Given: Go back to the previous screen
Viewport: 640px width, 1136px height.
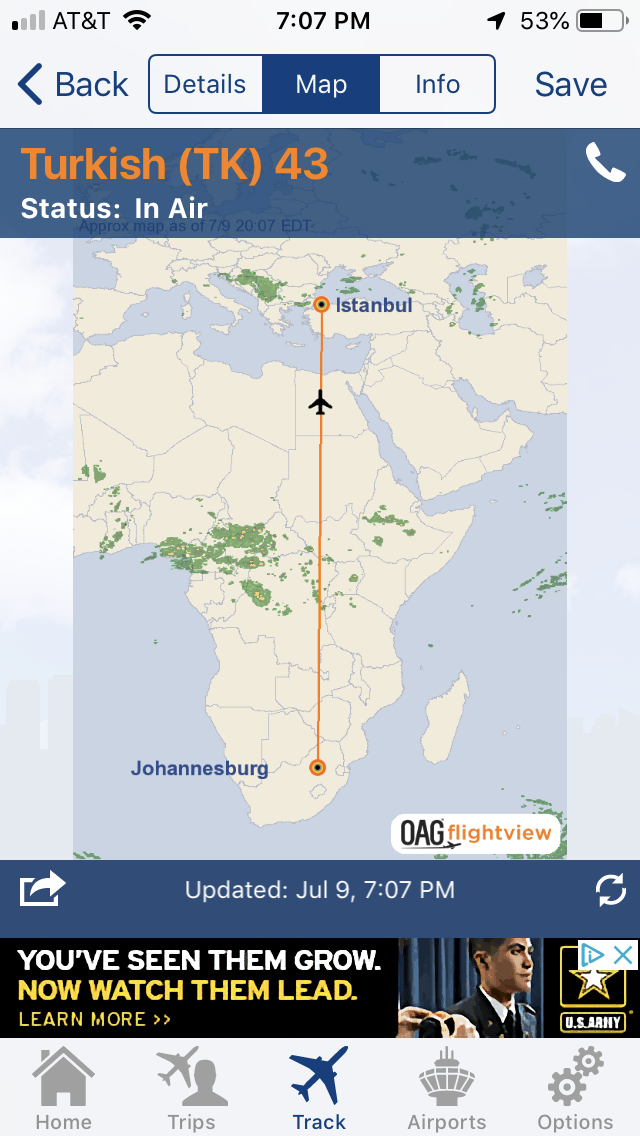Looking at the screenshot, I should coord(74,84).
